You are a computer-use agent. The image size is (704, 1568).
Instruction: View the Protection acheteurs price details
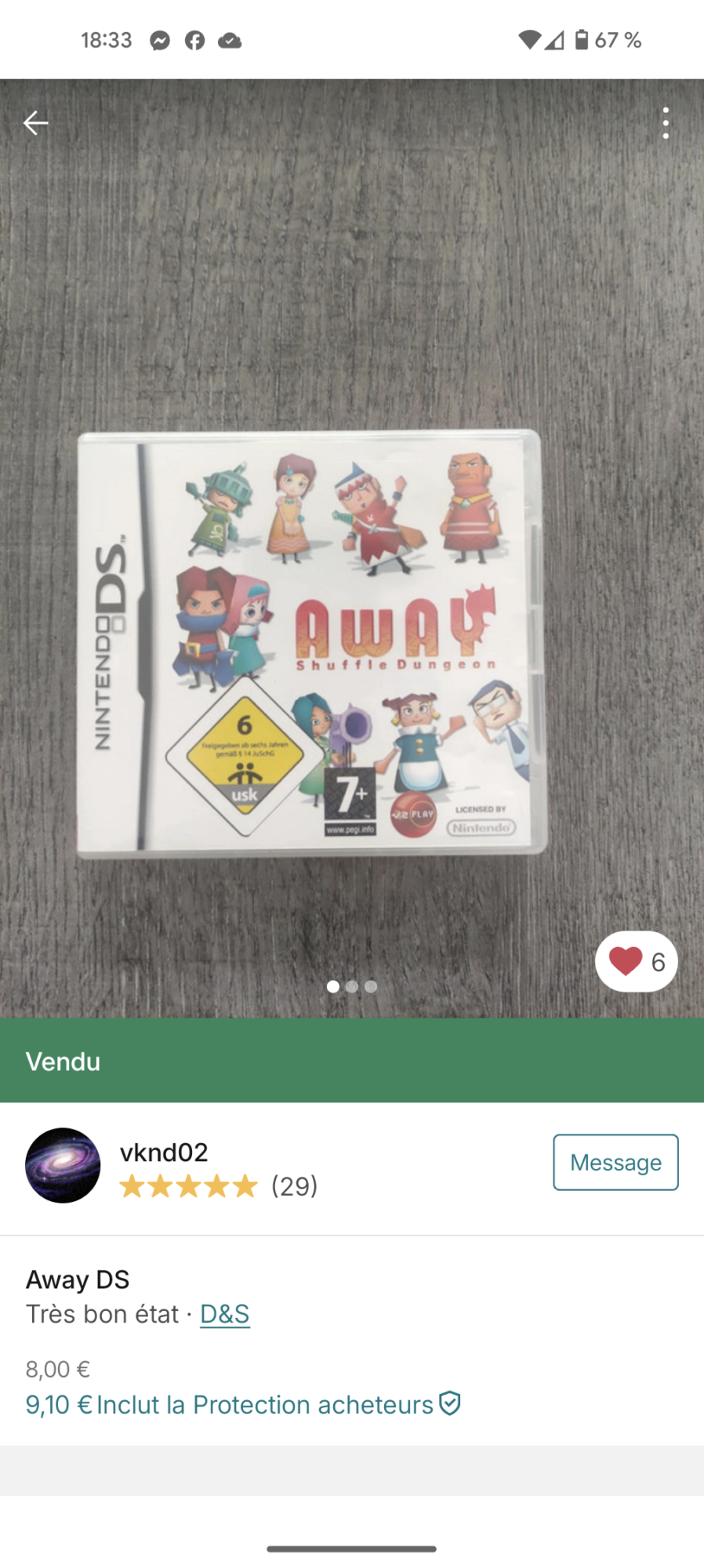[243, 1404]
